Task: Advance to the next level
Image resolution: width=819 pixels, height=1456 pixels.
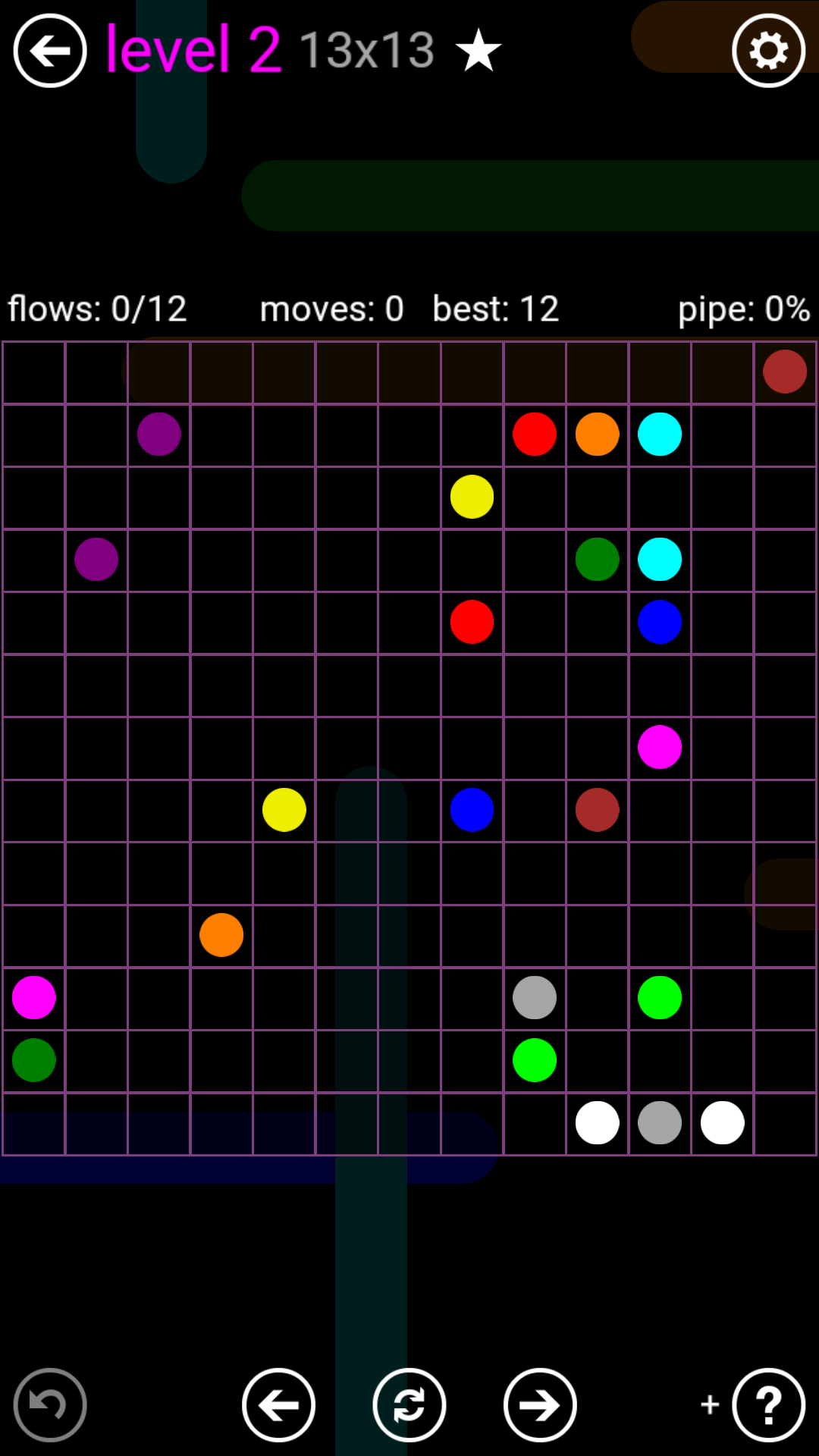Action: [x=540, y=1404]
